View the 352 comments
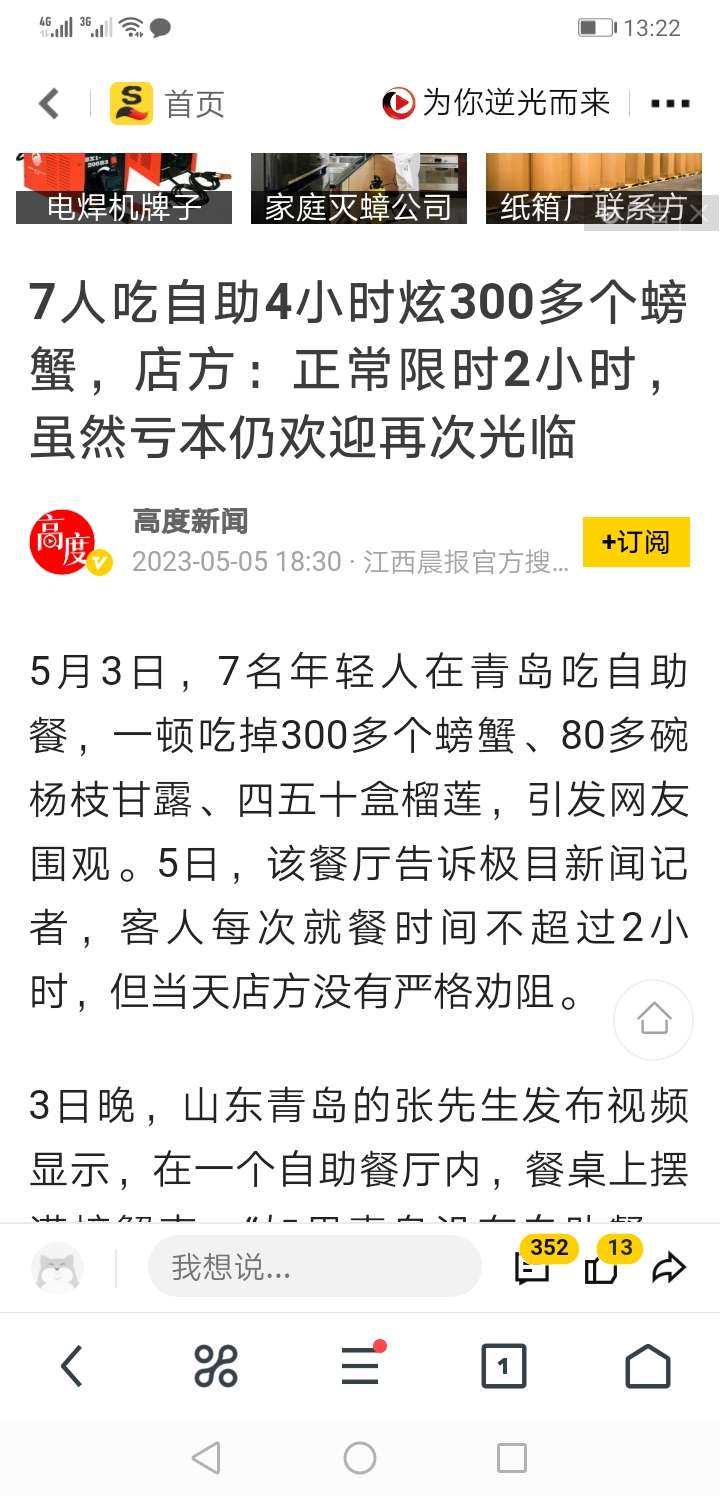Image resolution: width=720 pixels, height=1496 pixels. pyautogui.click(x=533, y=1266)
